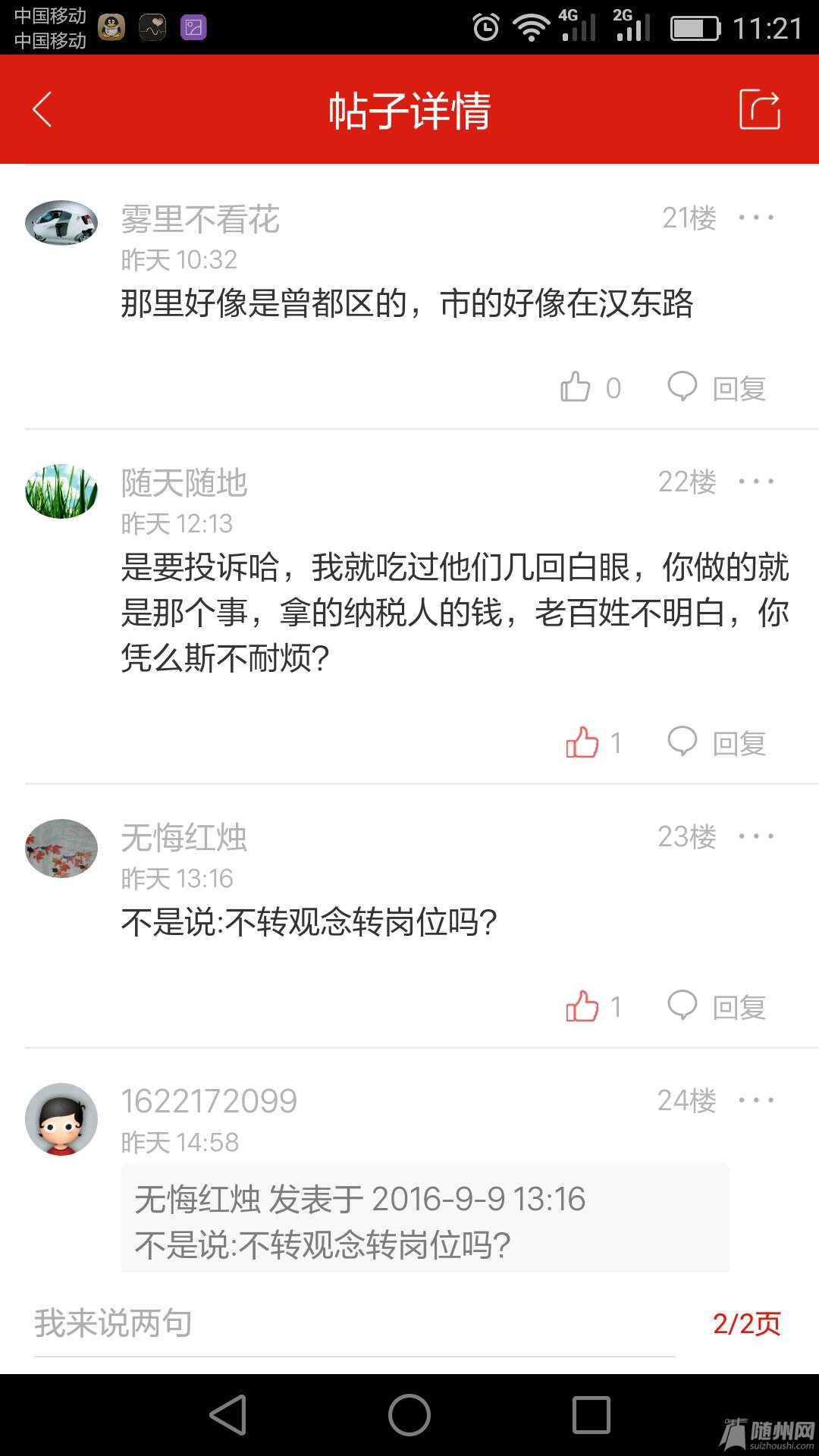Open more options for 24楼
Screen dimensions: 819x1456
click(756, 1101)
